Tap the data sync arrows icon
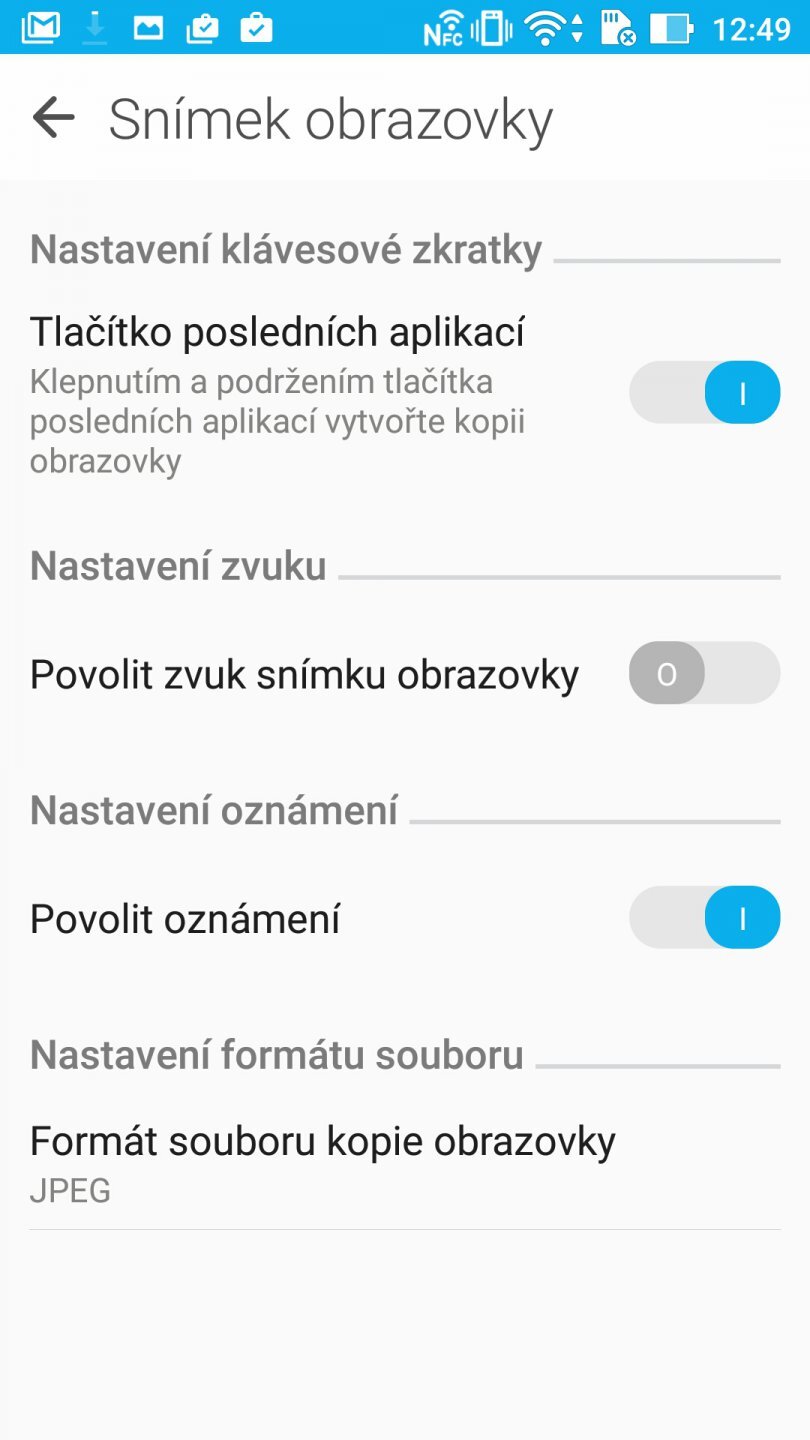The height and width of the screenshot is (1440, 810). pyautogui.click(x=576, y=28)
